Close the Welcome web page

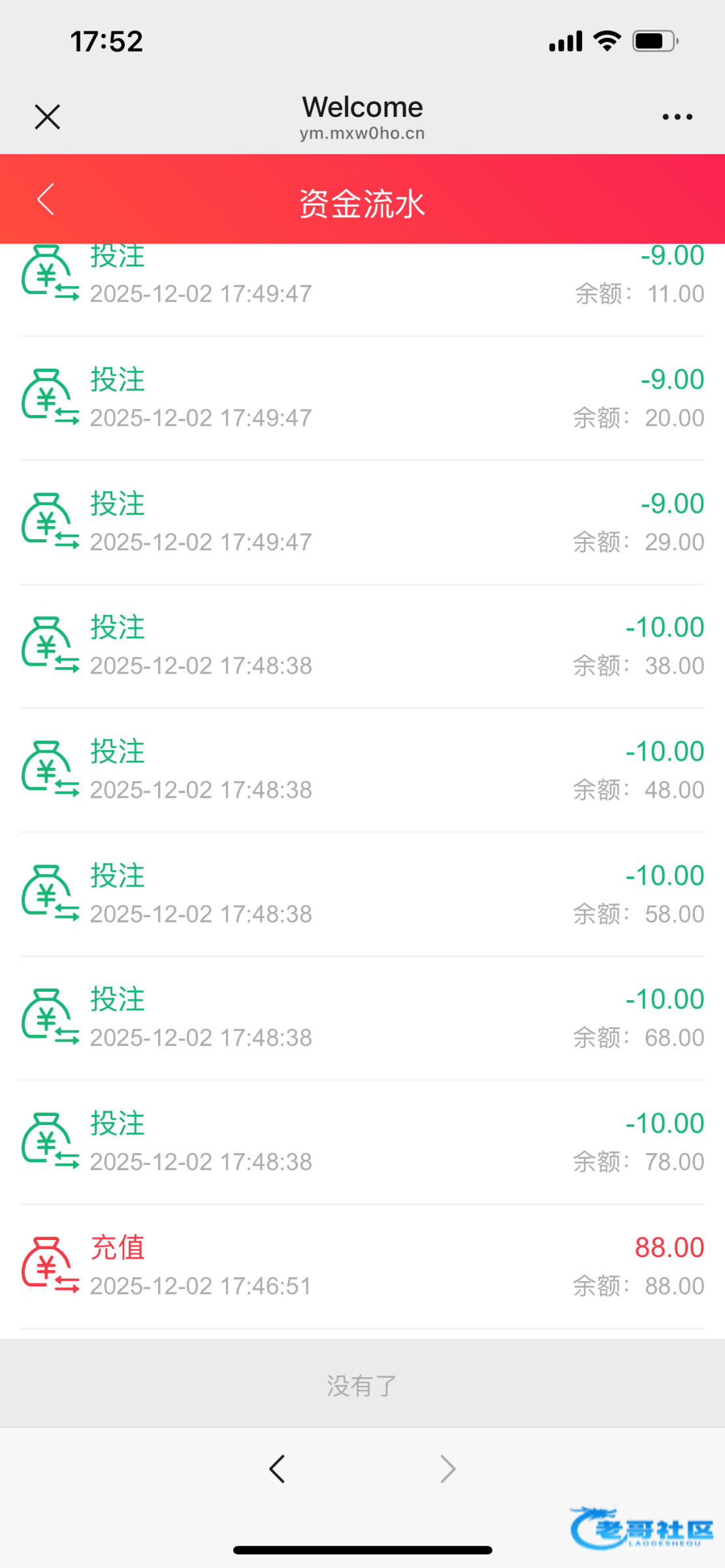pos(47,117)
